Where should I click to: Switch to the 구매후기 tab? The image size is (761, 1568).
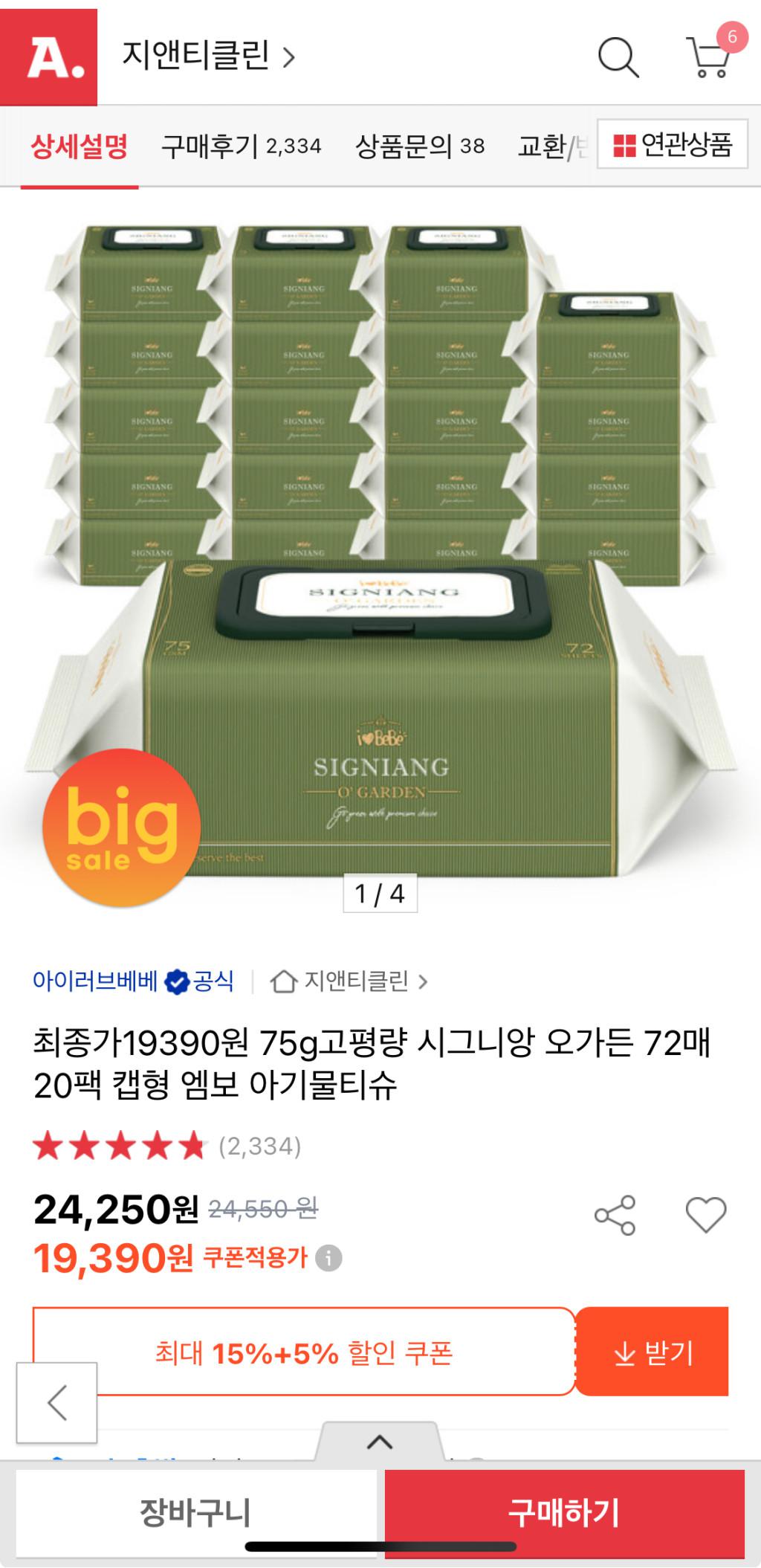coord(241,146)
